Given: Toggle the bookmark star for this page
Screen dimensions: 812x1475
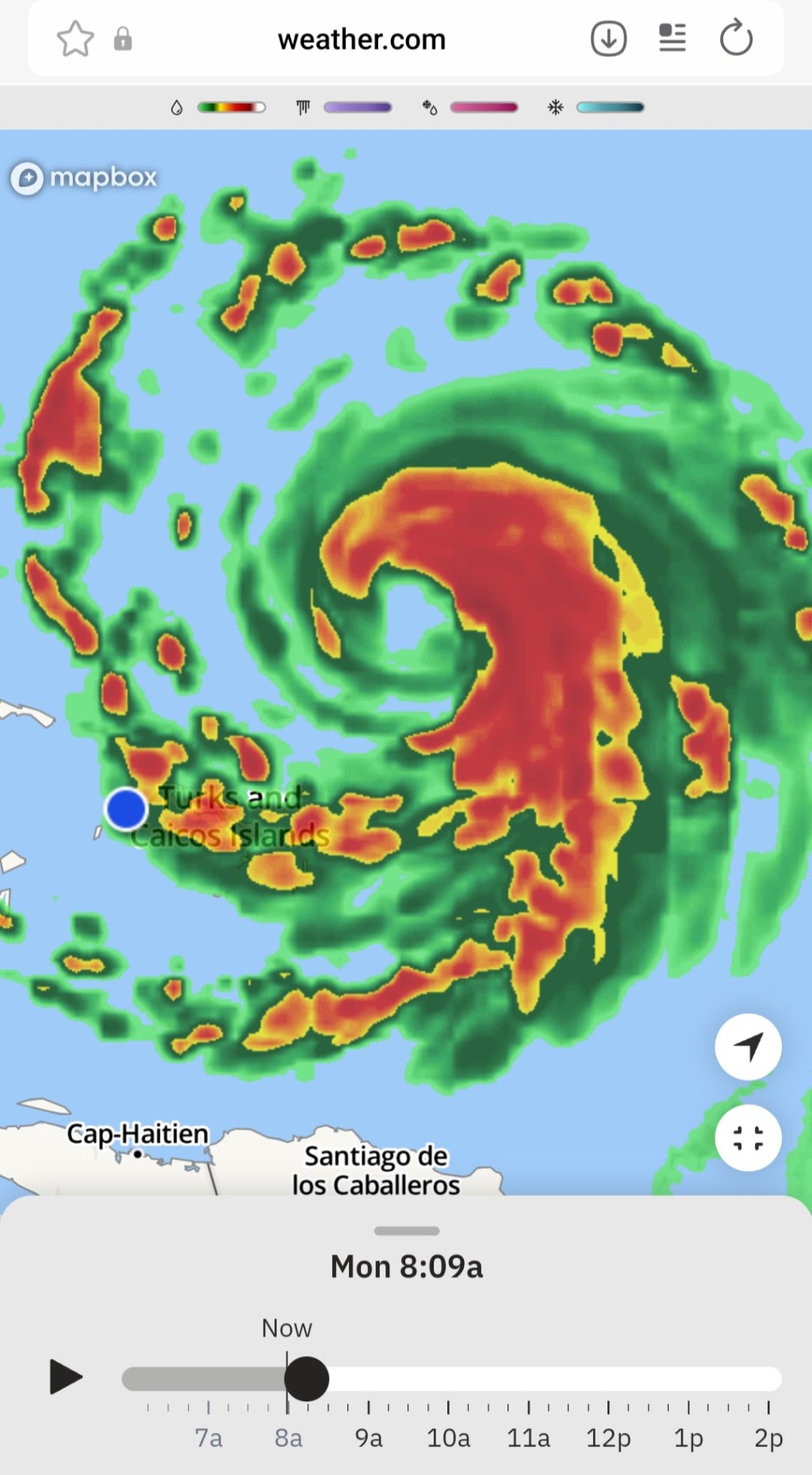Looking at the screenshot, I should [75, 38].
